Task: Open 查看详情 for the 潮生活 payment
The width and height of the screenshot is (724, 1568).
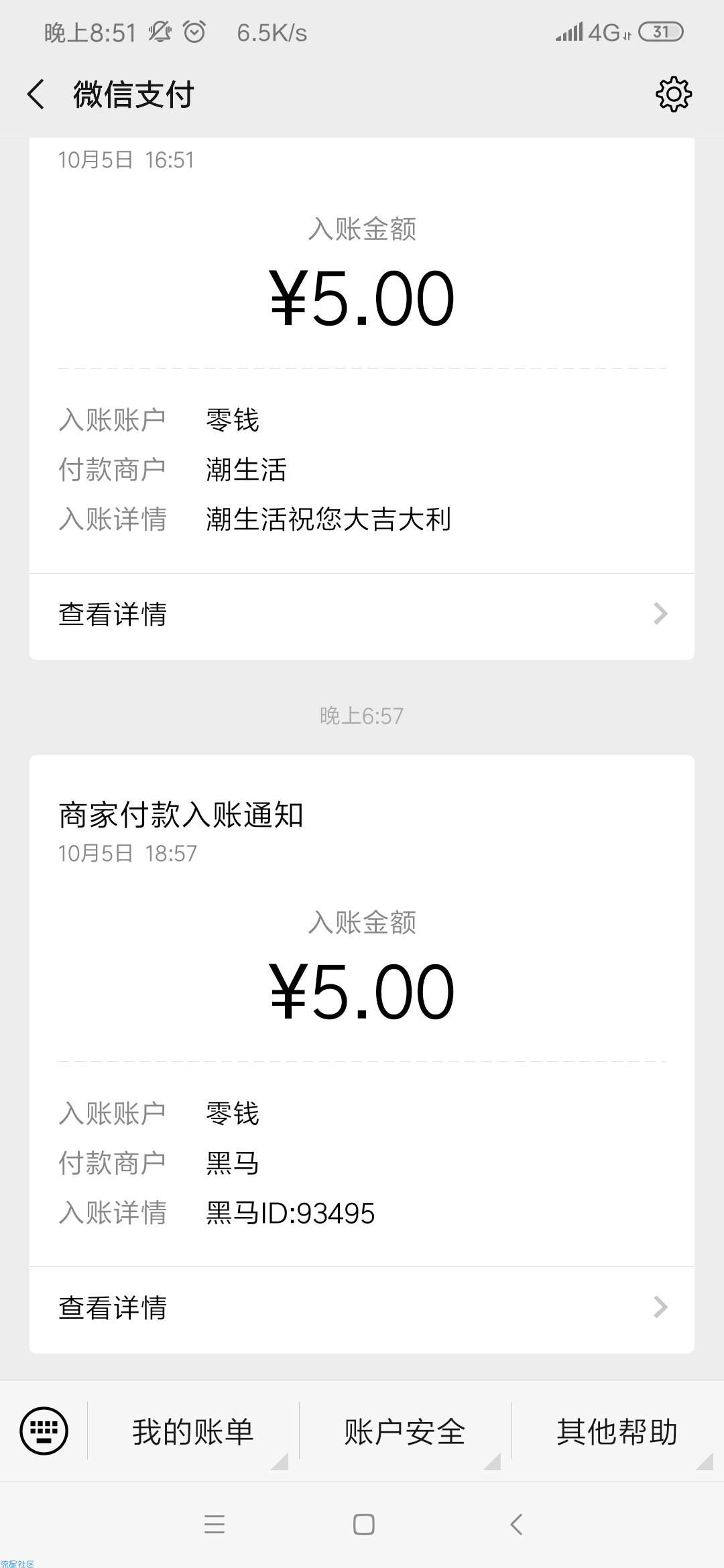Action: tap(362, 614)
